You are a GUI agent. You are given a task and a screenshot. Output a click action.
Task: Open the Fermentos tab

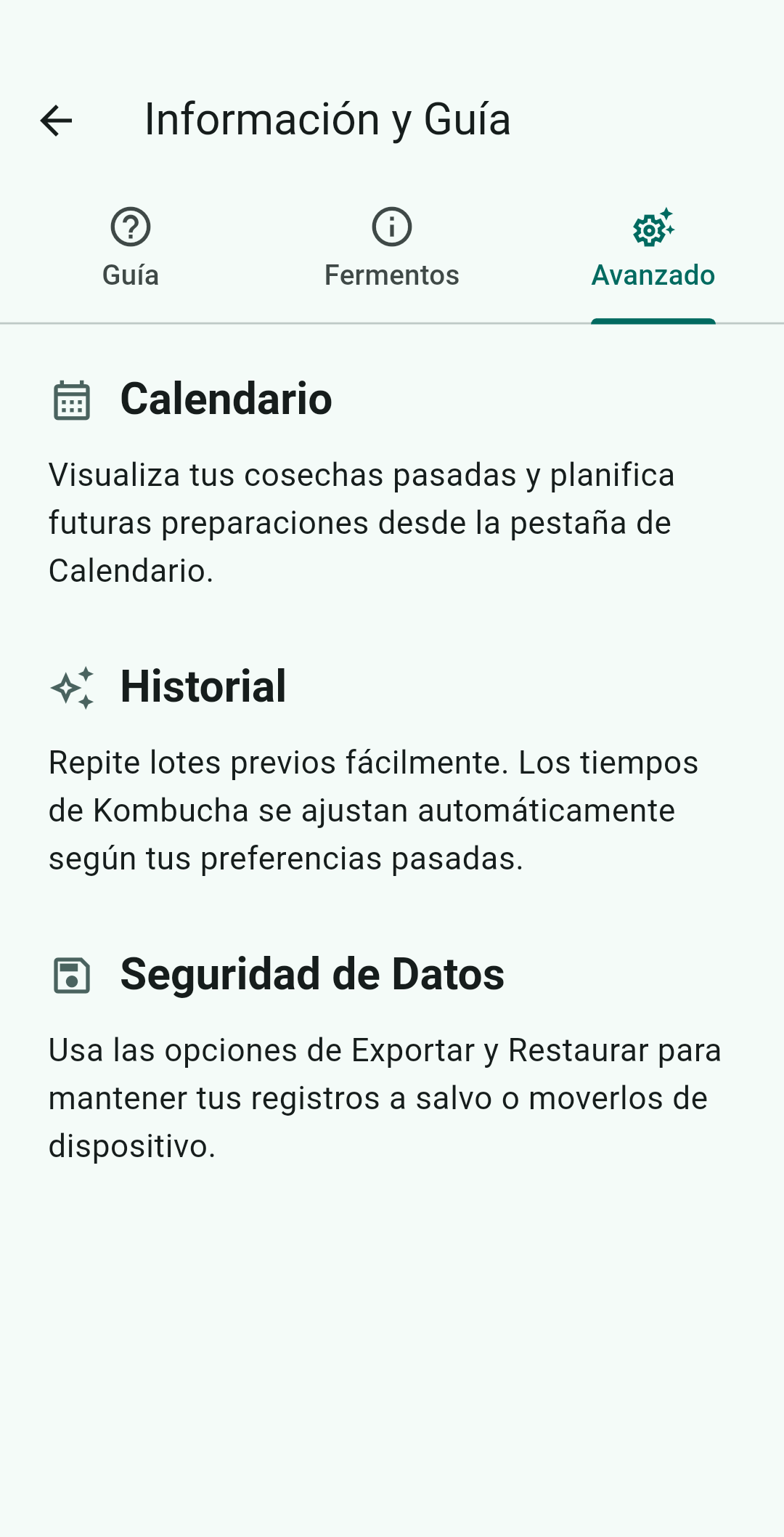coord(392,249)
